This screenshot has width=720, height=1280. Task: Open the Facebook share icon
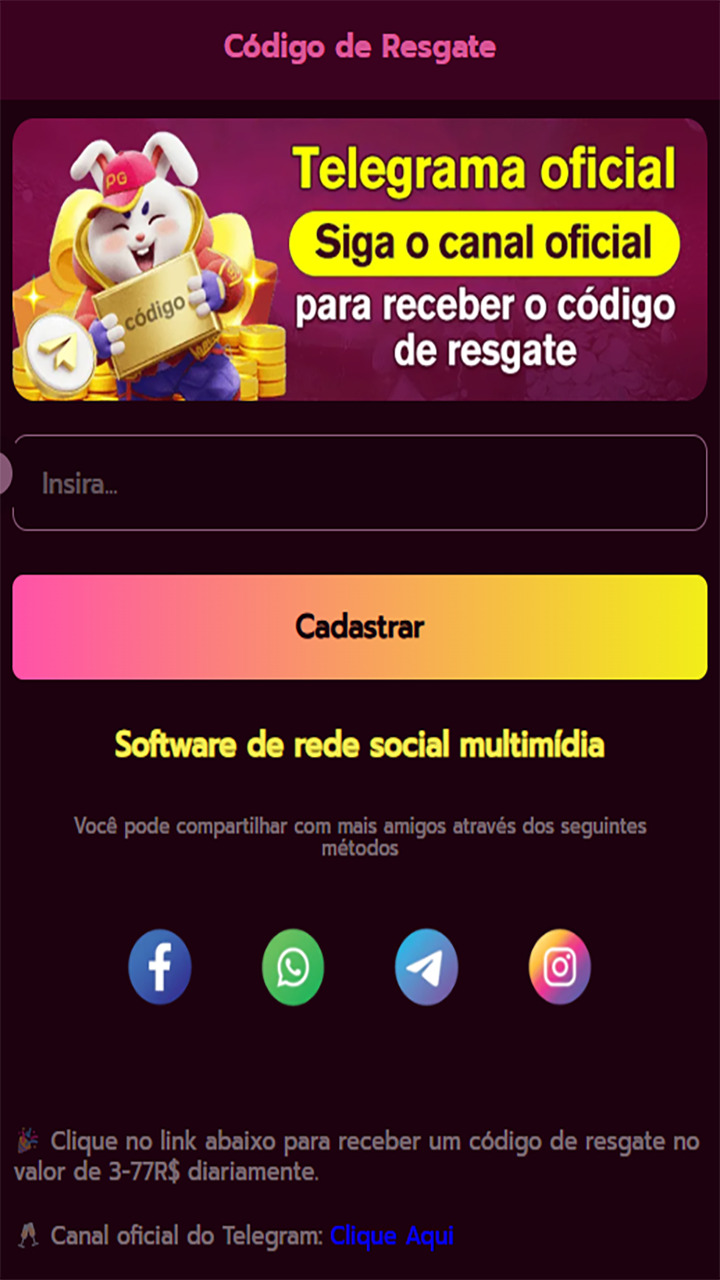pos(159,966)
